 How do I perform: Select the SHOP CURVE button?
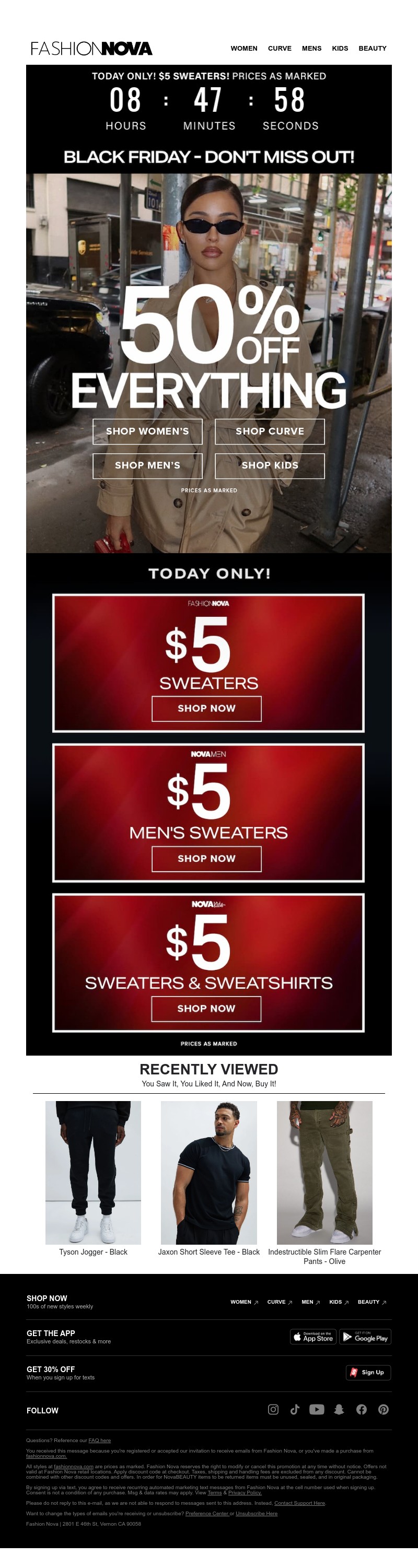[270, 431]
